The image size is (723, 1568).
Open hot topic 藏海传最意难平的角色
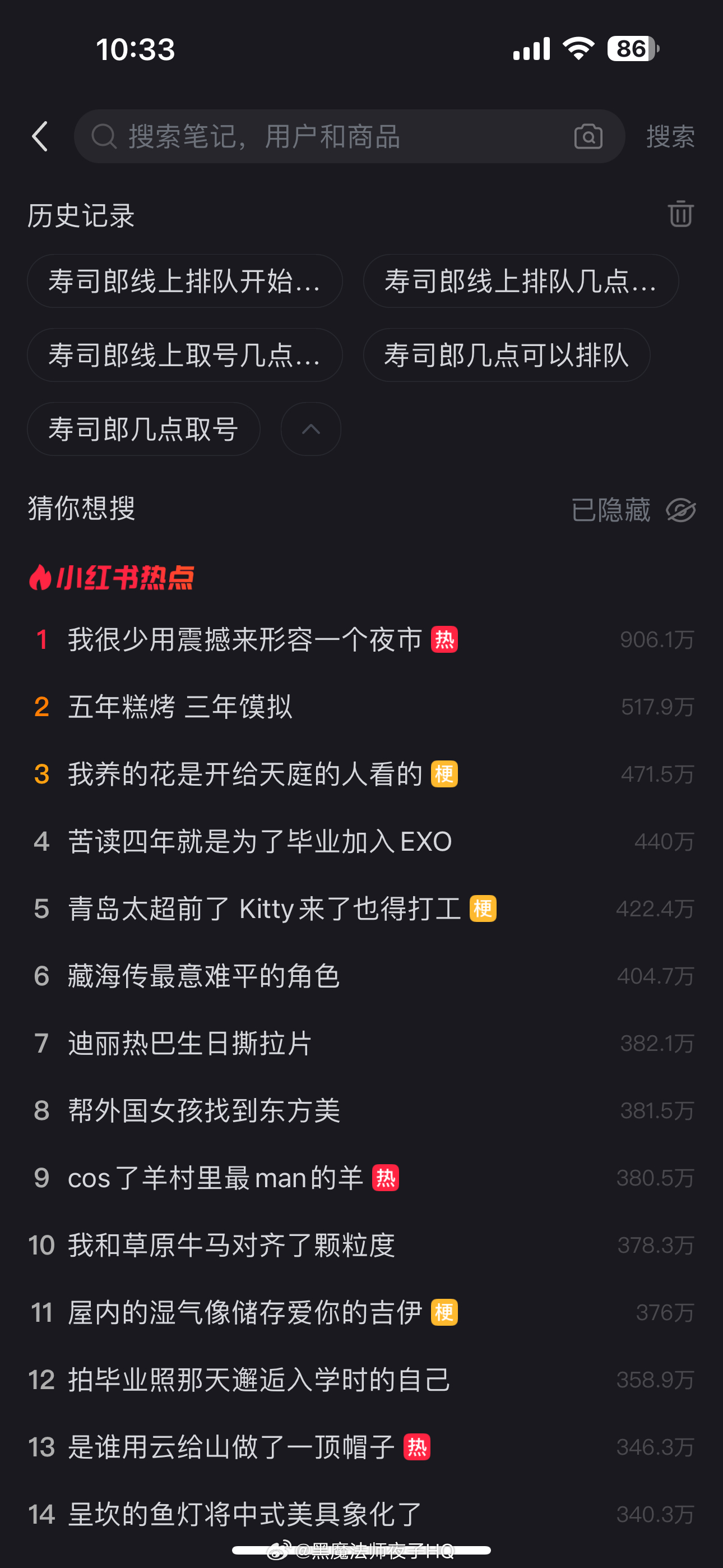pyautogui.click(x=361, y=976)
